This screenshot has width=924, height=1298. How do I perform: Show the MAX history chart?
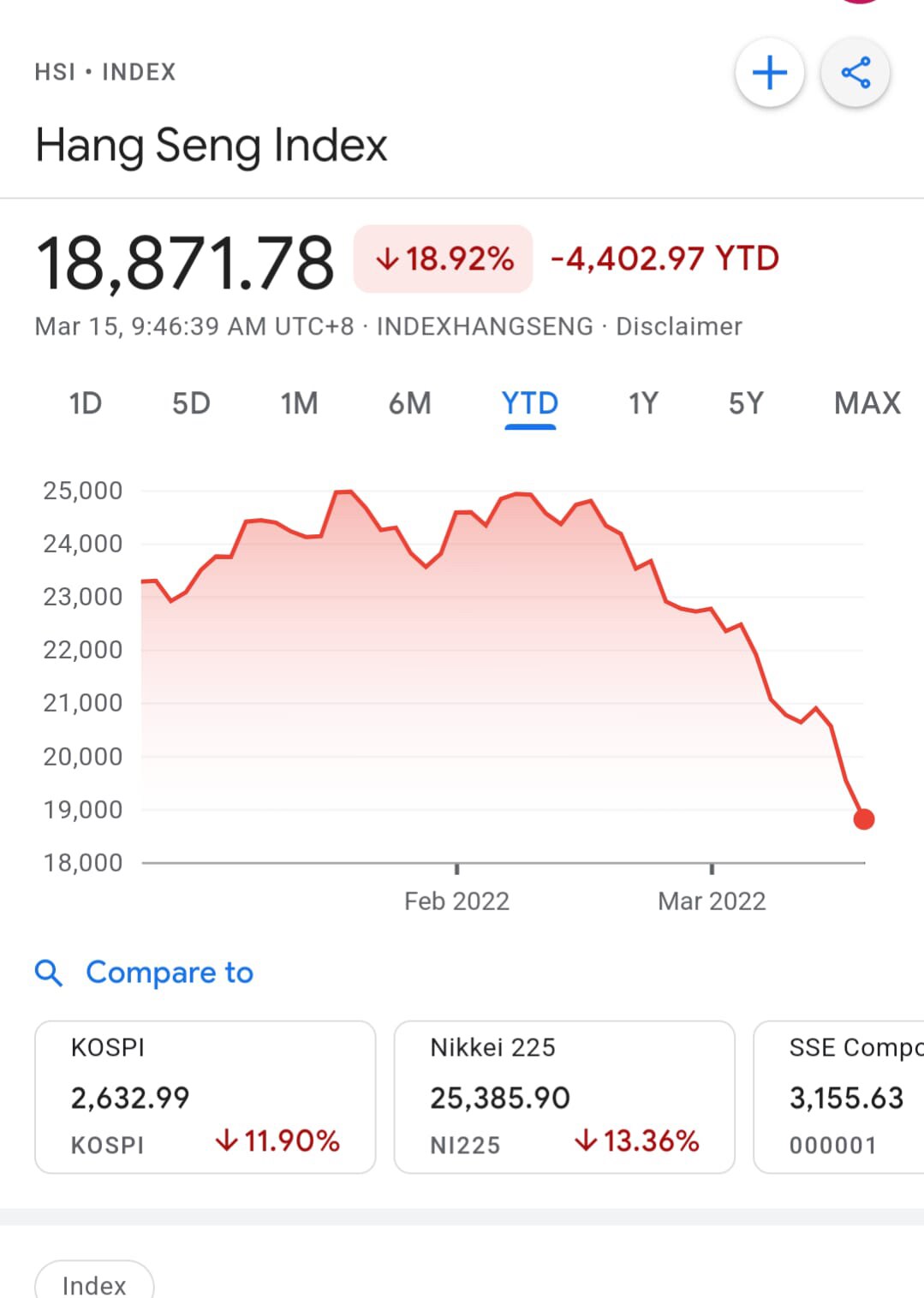point(867,403)
